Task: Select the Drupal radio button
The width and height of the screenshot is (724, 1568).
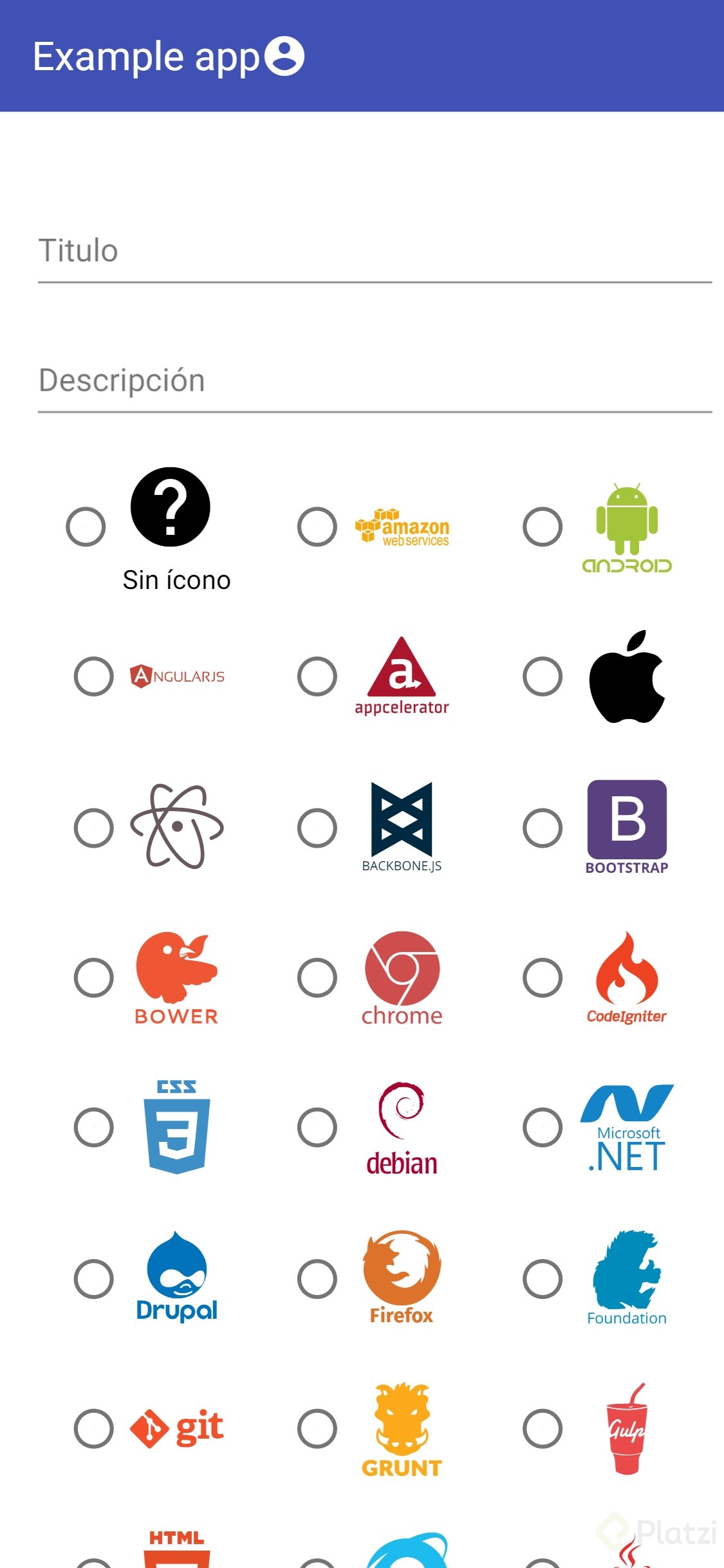Action: (93, 1280)
